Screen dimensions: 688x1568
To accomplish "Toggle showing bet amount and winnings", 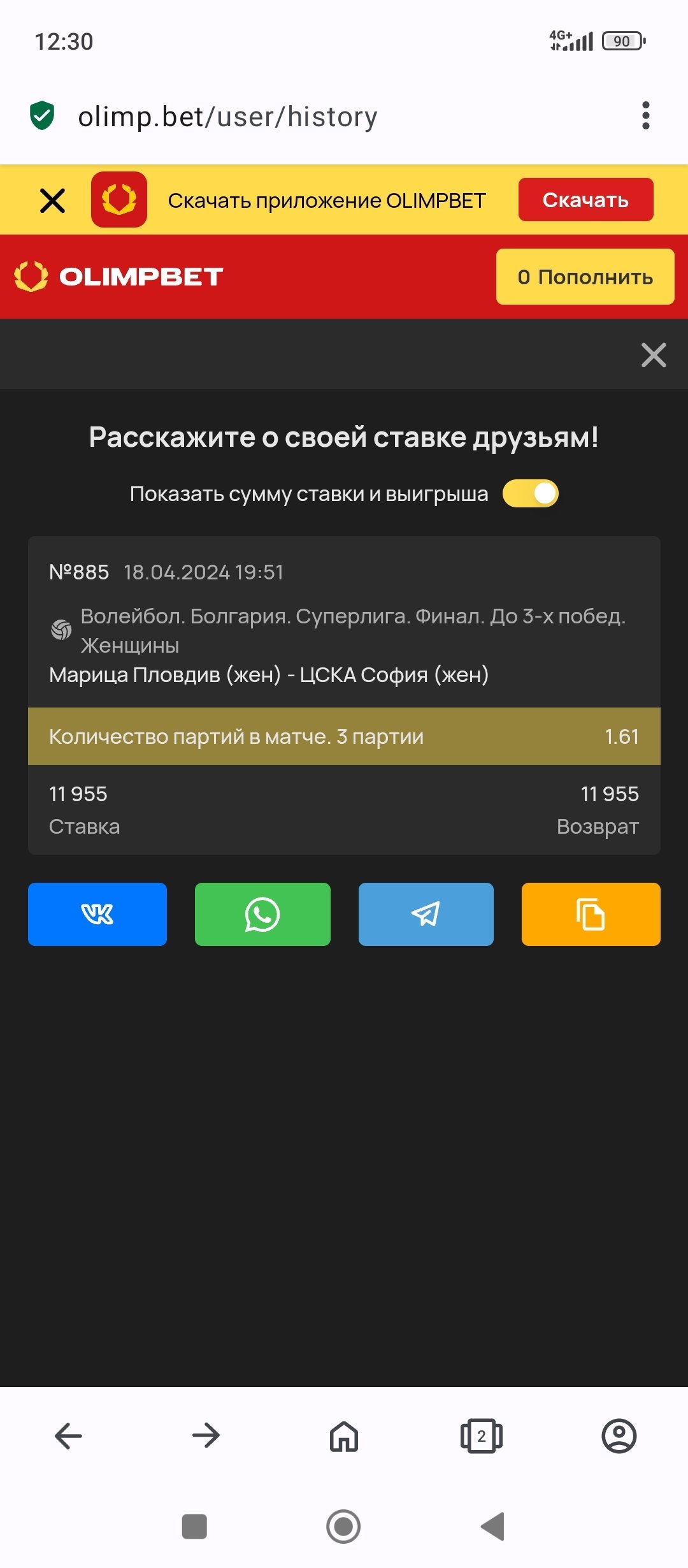I will [530, 494].
